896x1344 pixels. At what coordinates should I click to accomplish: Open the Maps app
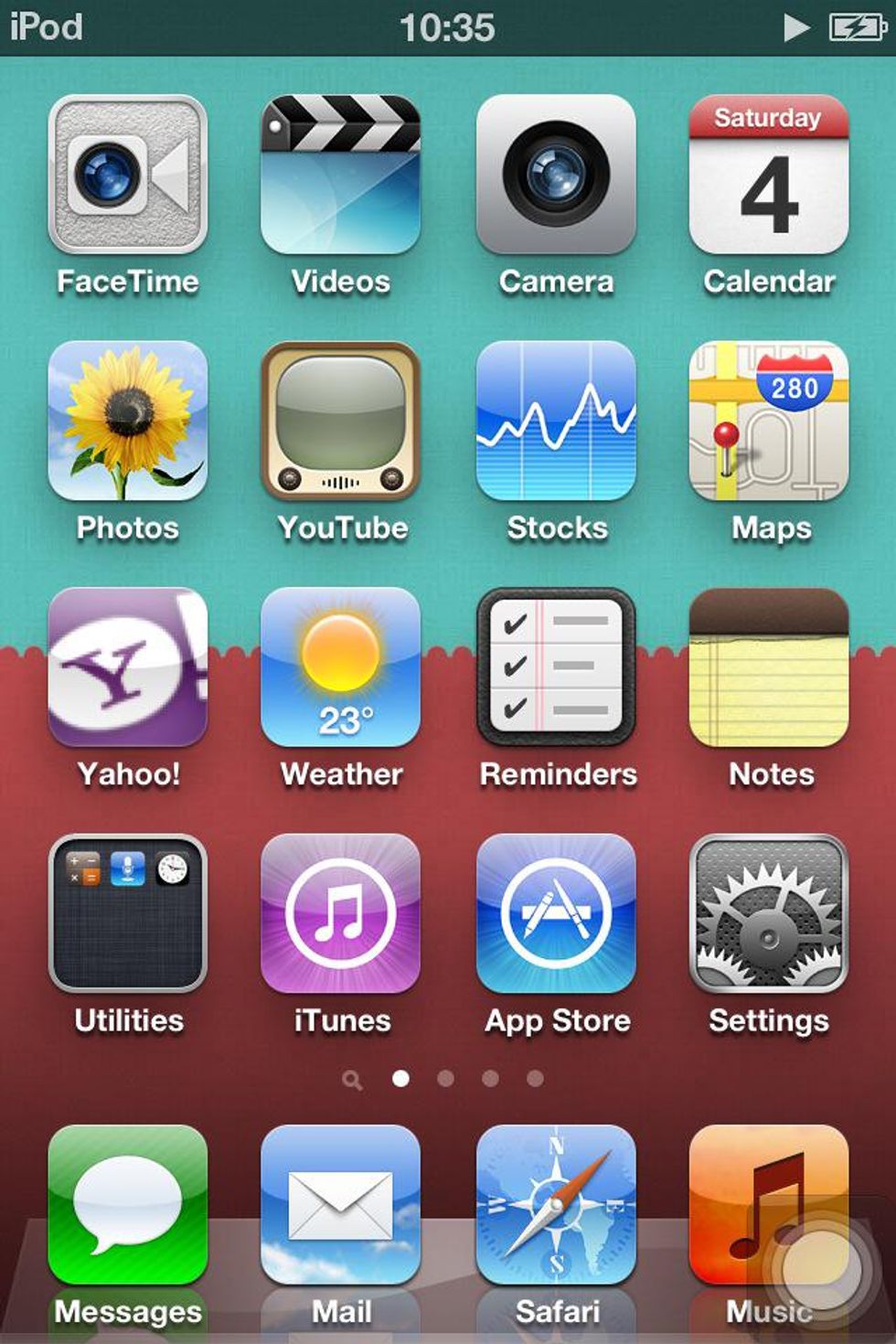point(768,421)
